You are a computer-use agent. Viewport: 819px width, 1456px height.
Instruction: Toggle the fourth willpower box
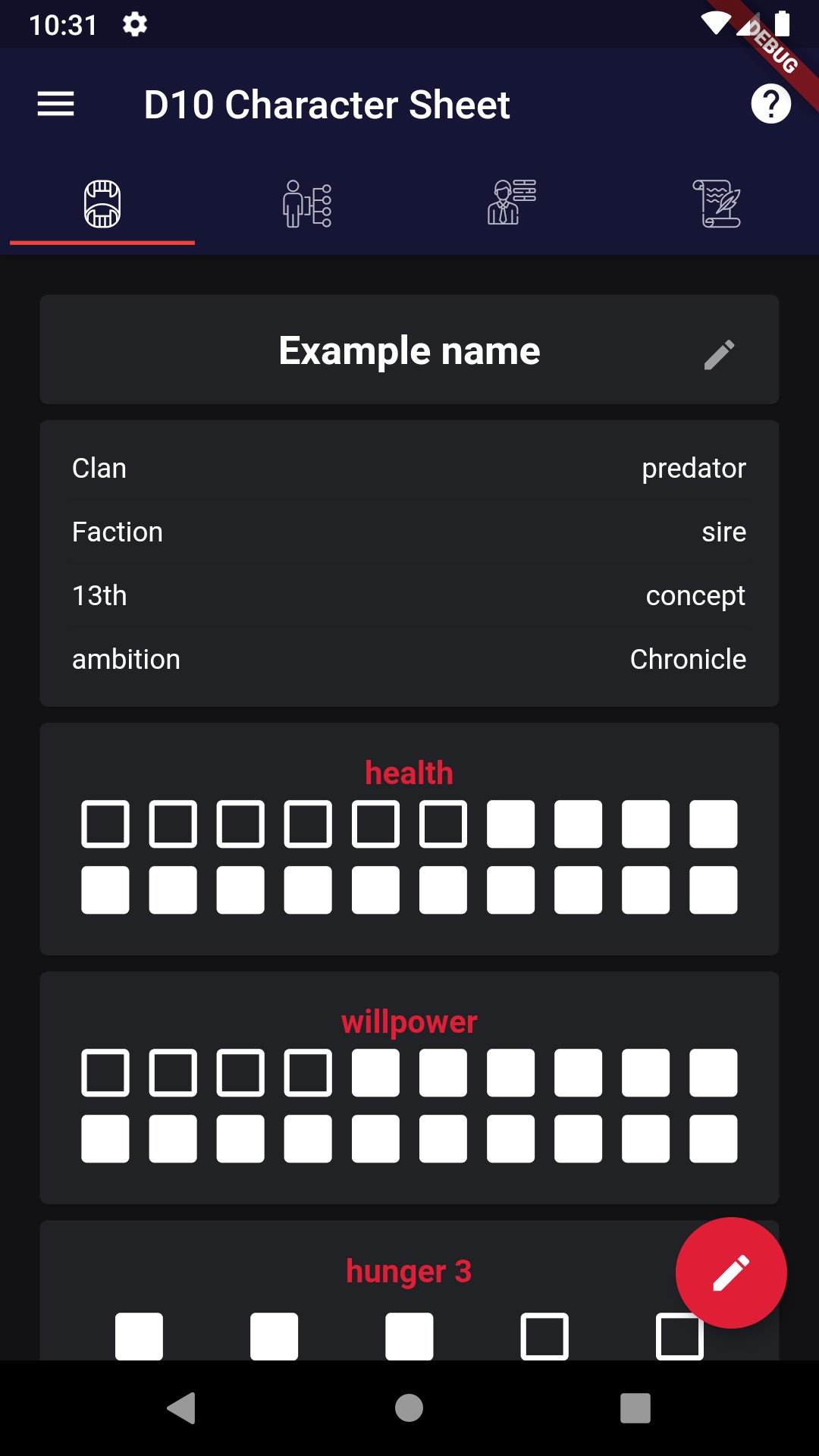coord(307,1072)
